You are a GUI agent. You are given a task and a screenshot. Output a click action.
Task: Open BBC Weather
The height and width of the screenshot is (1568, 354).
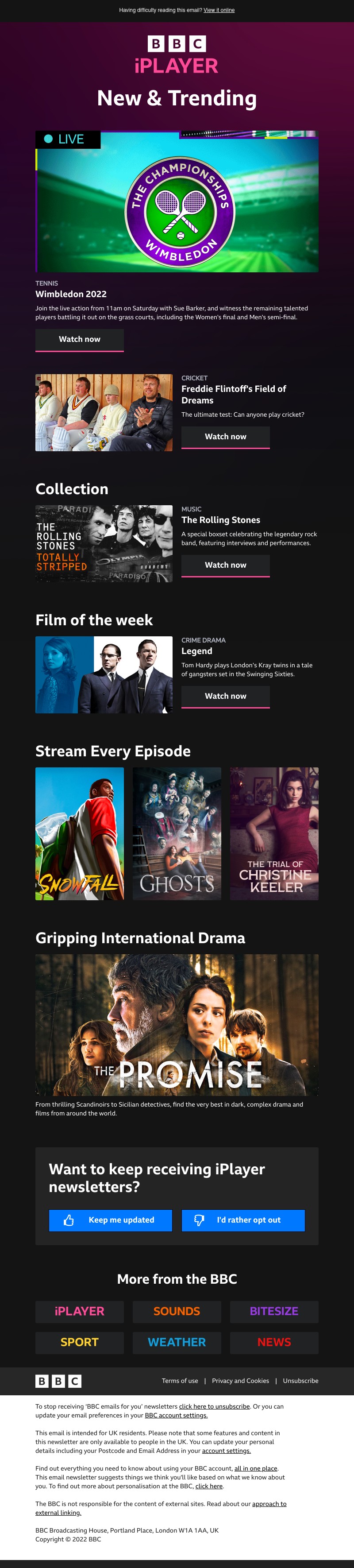[x=177, y=1342]
